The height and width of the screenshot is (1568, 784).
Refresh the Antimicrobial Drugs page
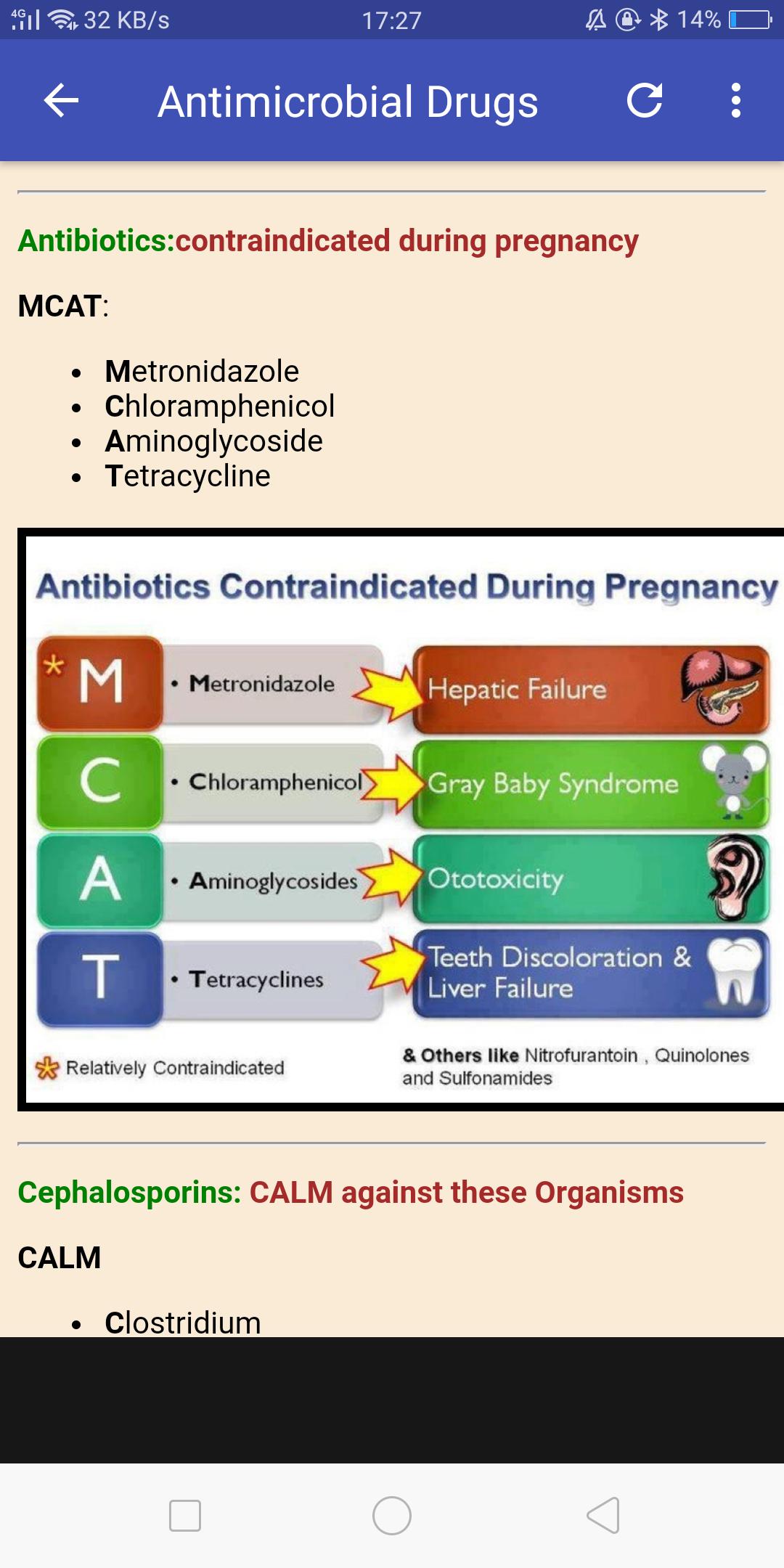pyautogui.click(x=645, y=100)
